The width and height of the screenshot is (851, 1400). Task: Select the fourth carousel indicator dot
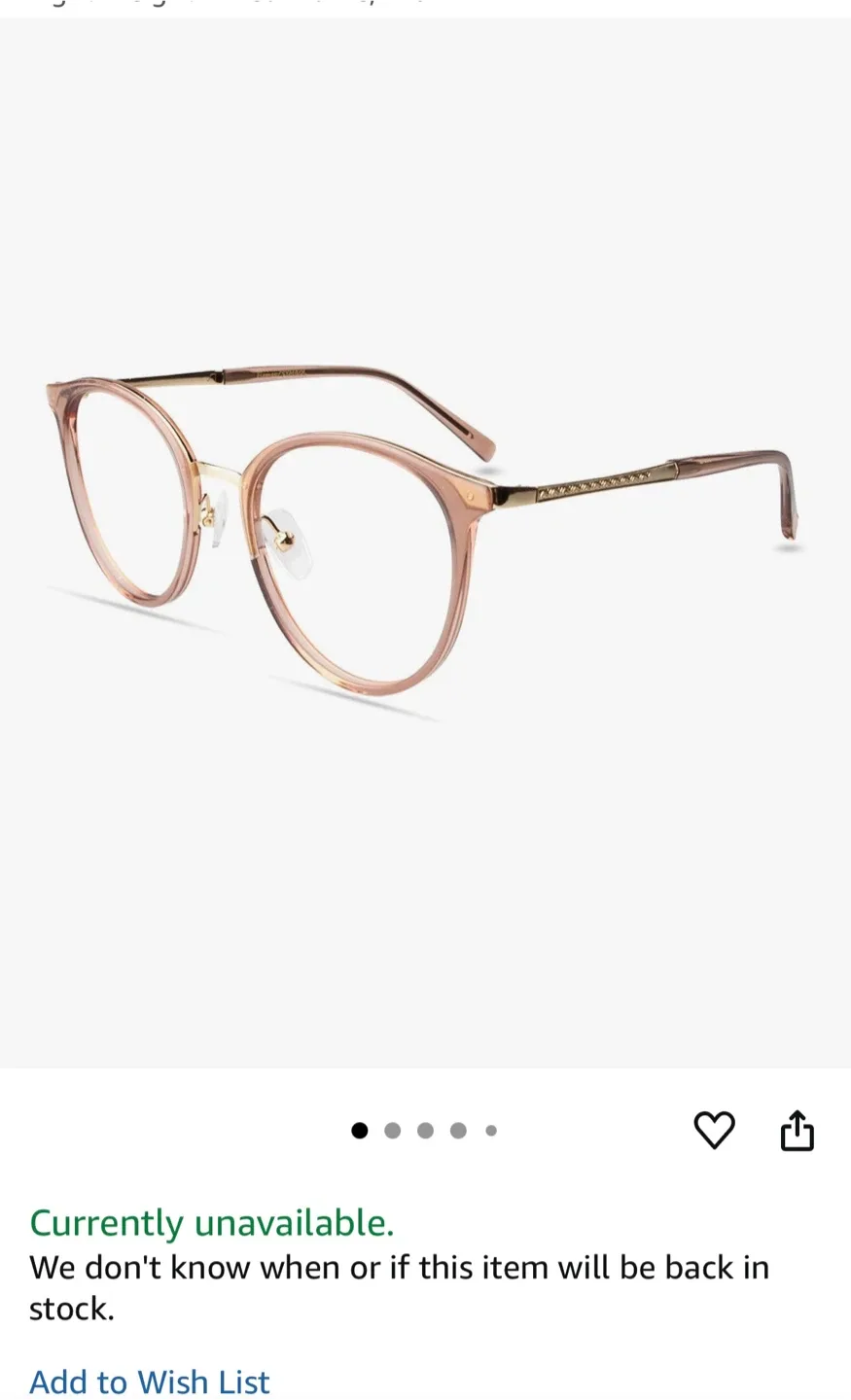pyautogui.click(x=458, y=1131)
